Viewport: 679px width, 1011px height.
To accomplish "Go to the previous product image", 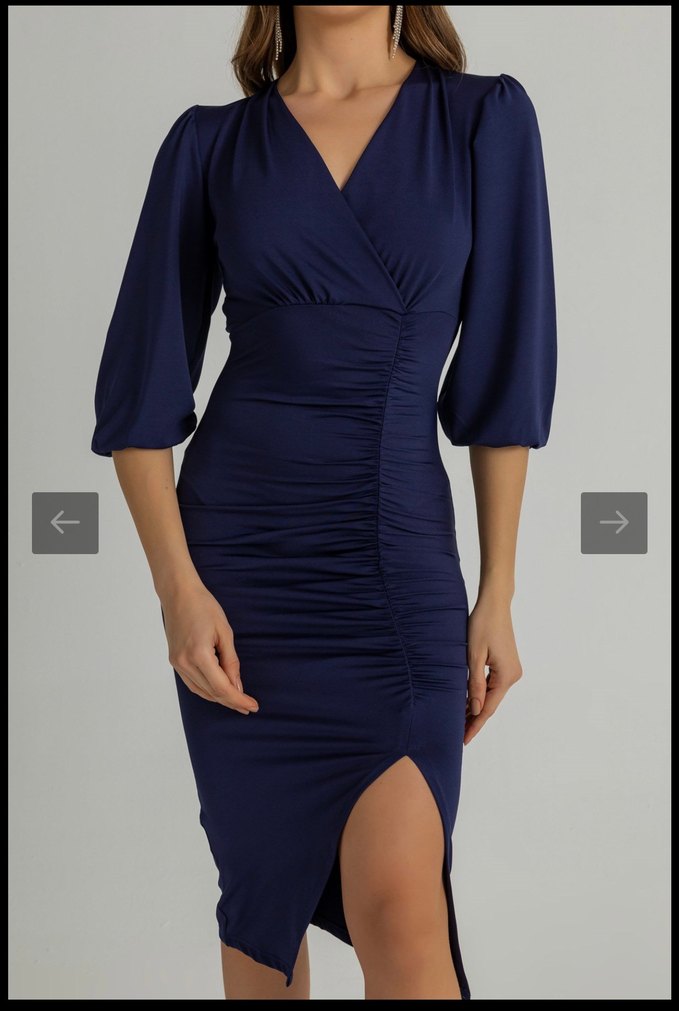I will [x=65, y=523].
